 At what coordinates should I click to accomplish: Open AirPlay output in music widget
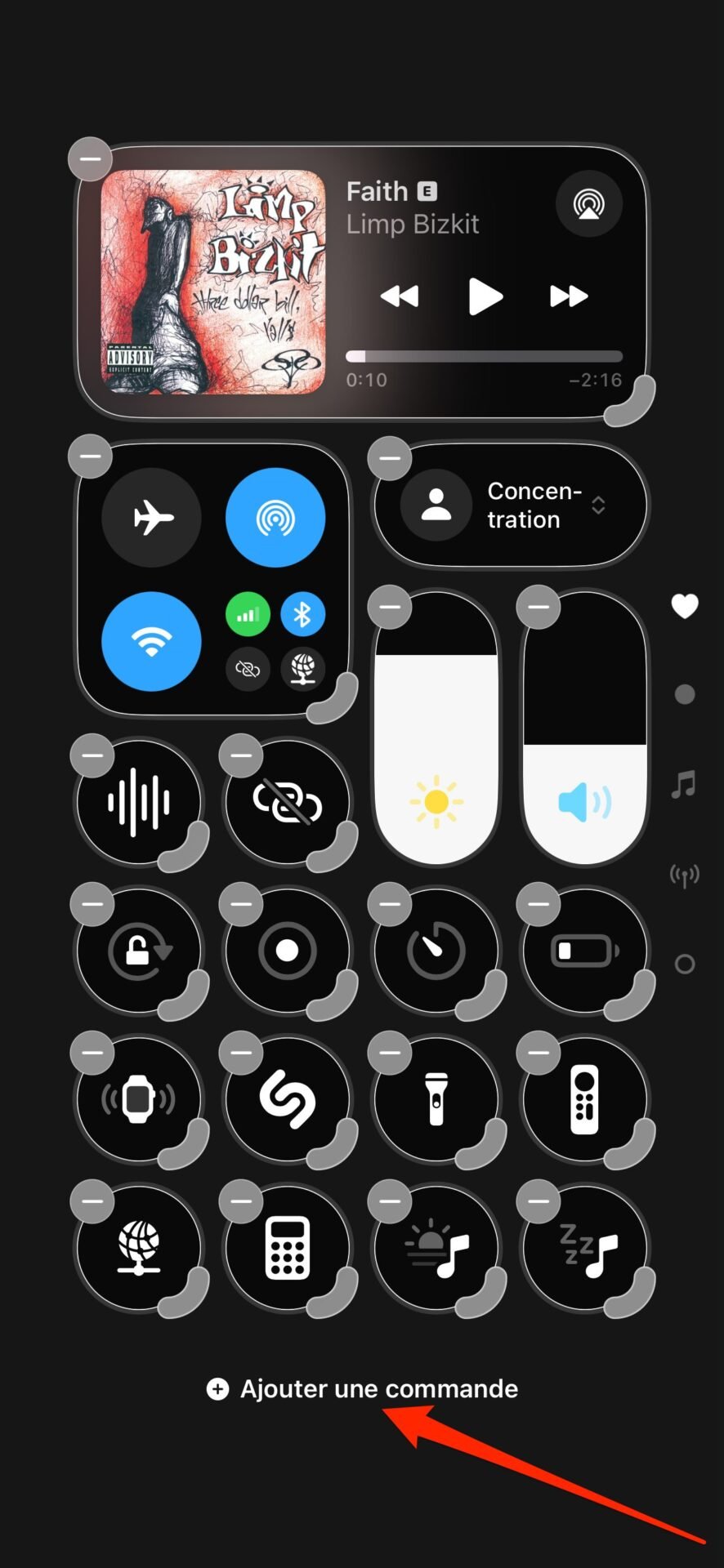pos(589,203)
